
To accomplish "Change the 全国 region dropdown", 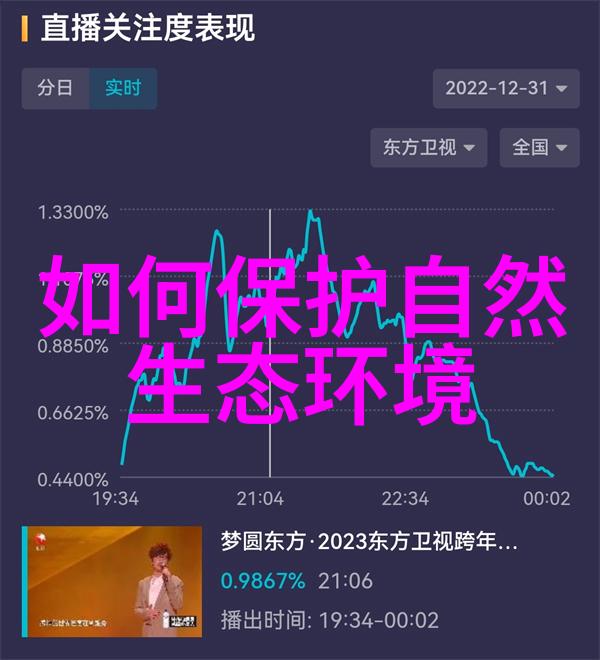I will pos(539,147).
